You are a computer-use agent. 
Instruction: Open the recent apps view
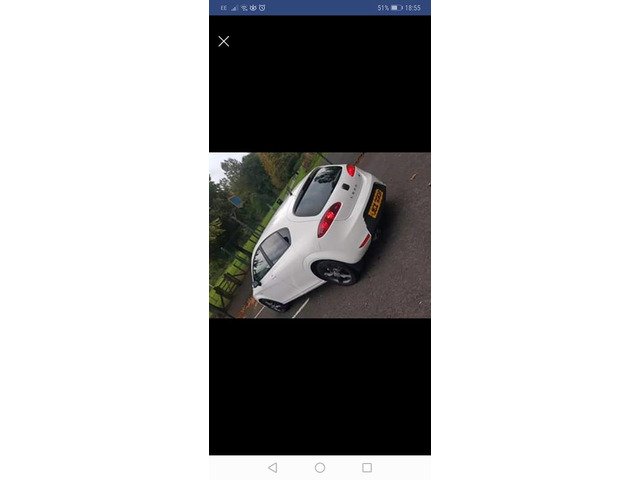coord(367,467)
